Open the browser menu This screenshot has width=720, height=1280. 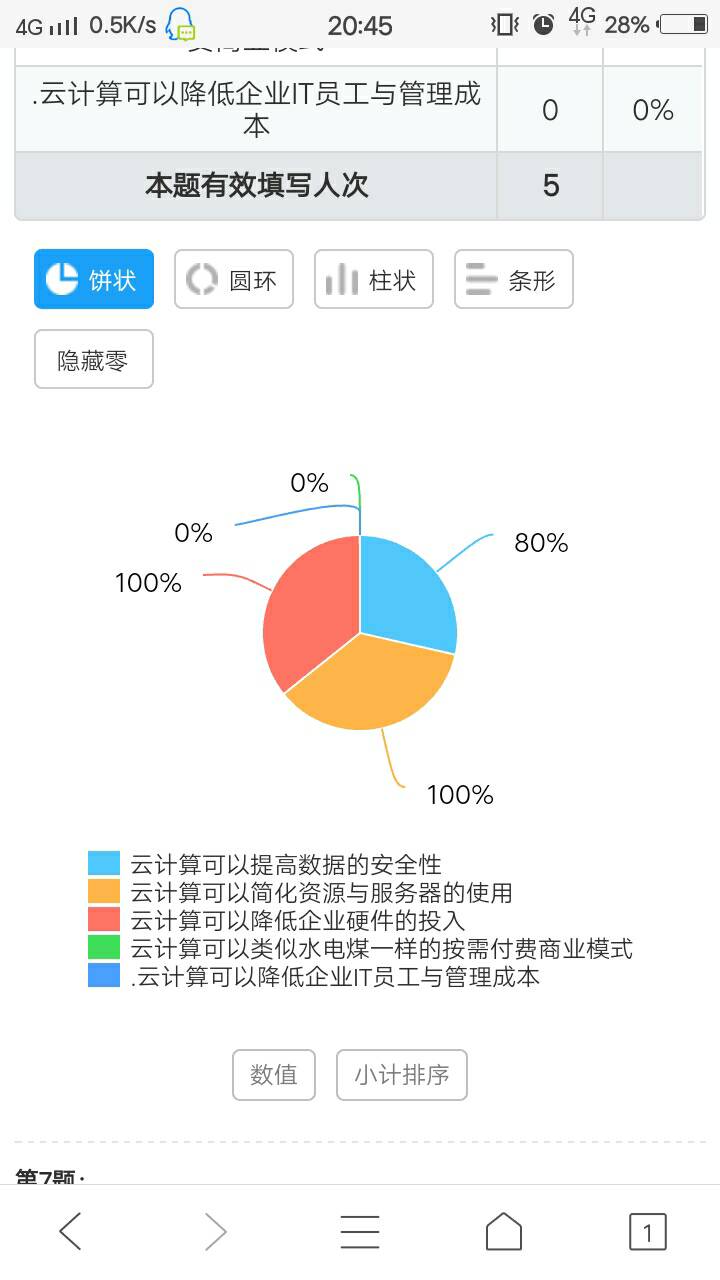tap(359, 1232)
